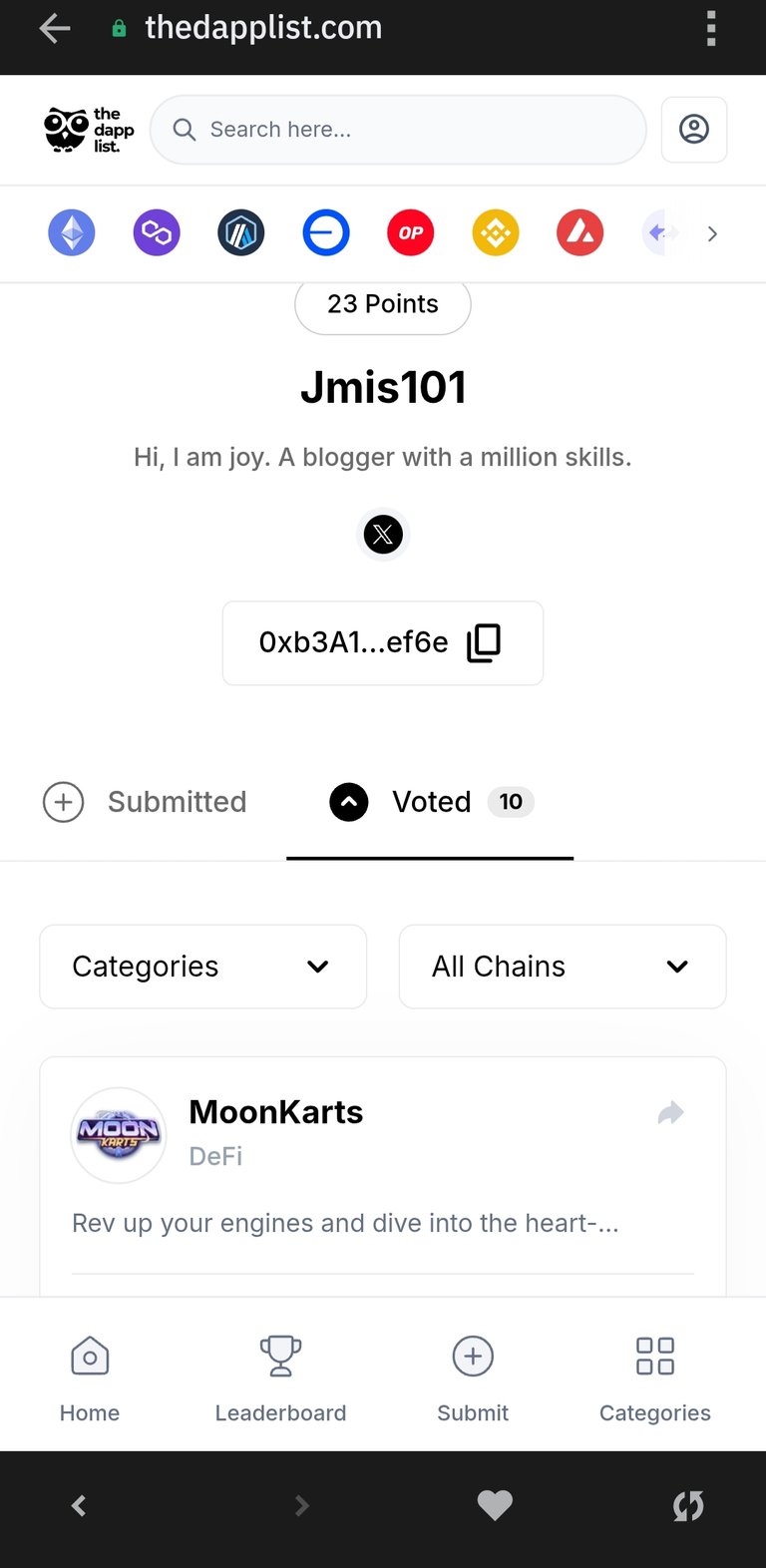Select the Ethereum chain icon
Screen dimensions: 766x1568
(x=72, y=233)
